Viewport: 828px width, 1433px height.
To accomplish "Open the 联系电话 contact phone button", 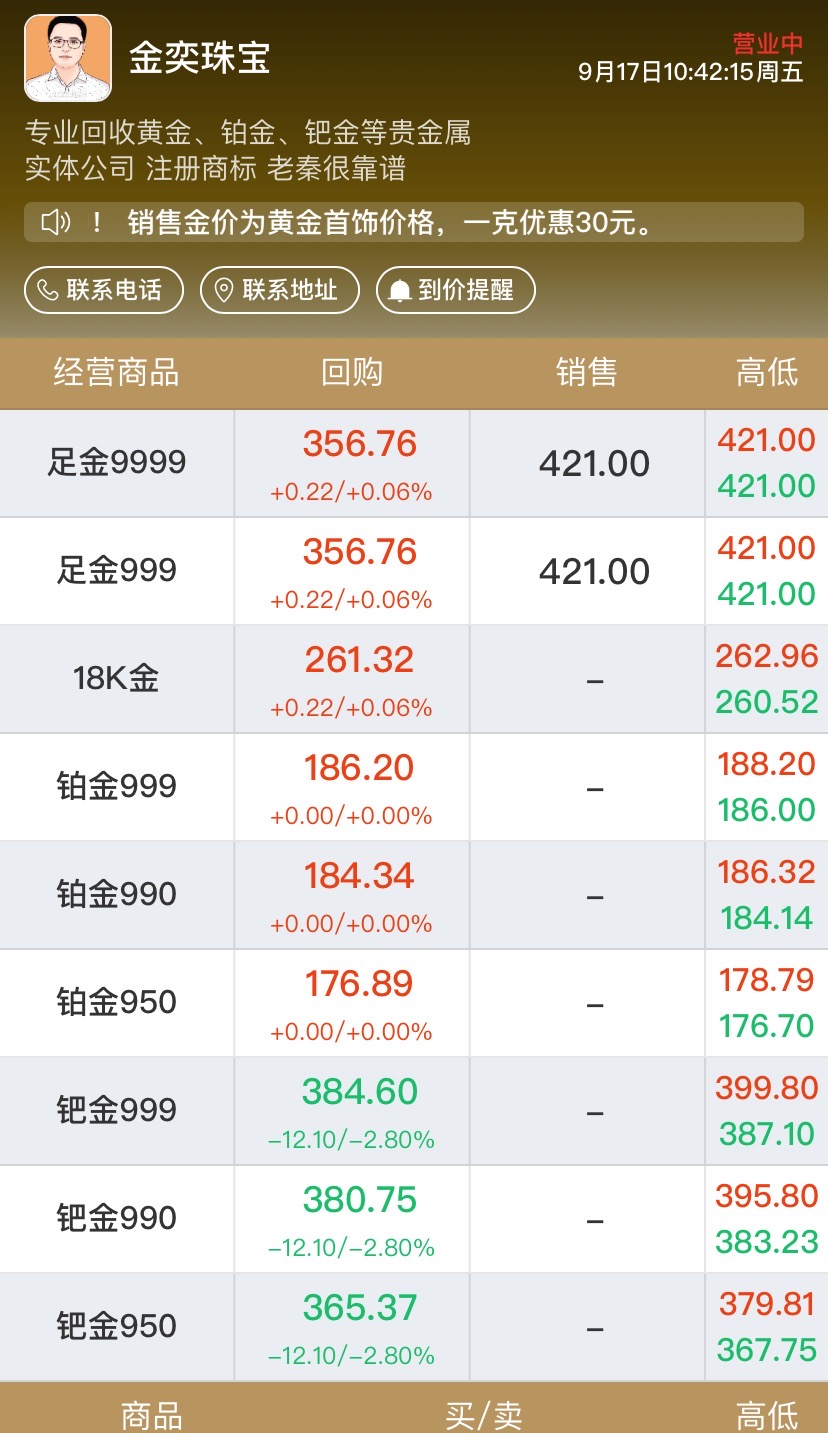I will [x=103, y=290].
